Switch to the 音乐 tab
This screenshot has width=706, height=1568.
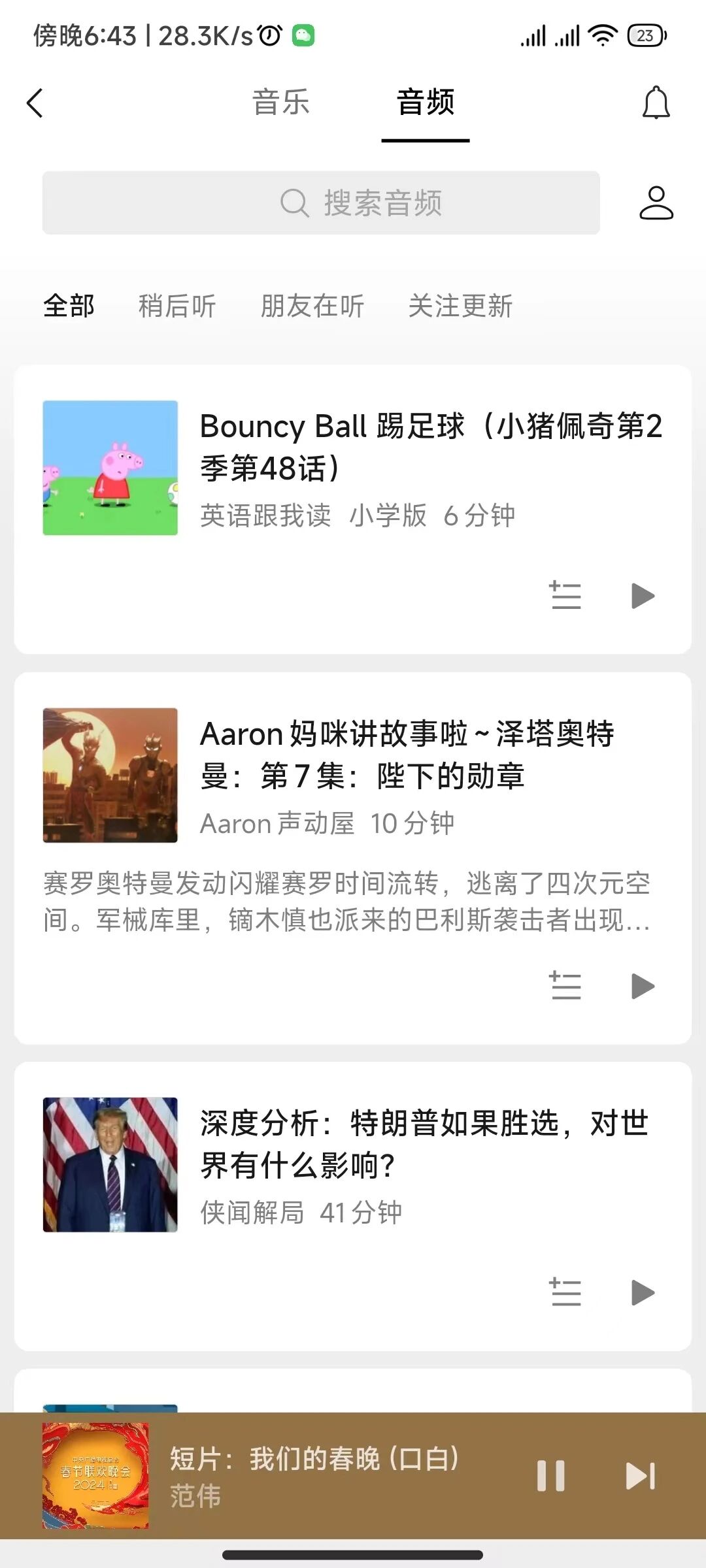(x=281, y=103)
